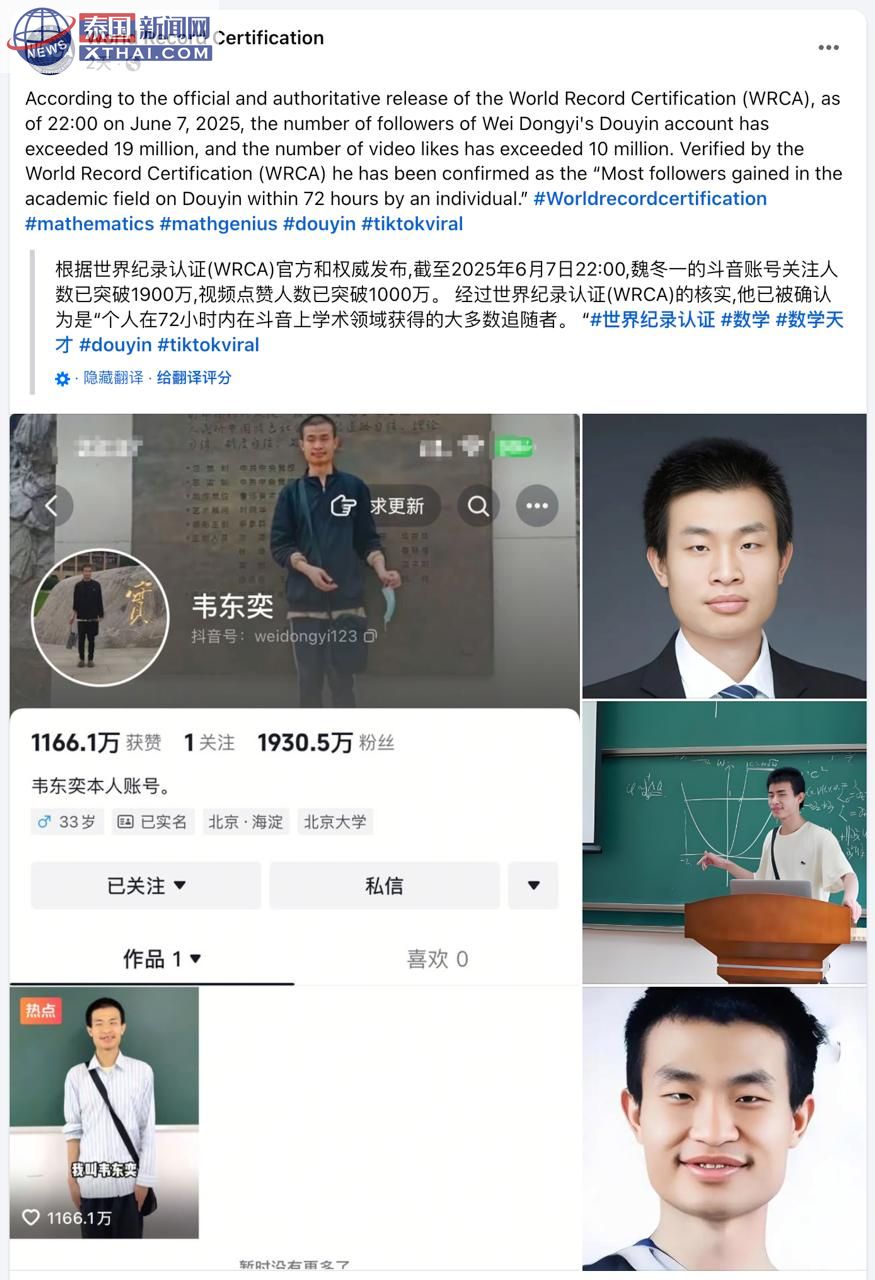Rate the translation via 给翻译评分
The width and height of the screenshot is (875, 1280).
(194, 378)
